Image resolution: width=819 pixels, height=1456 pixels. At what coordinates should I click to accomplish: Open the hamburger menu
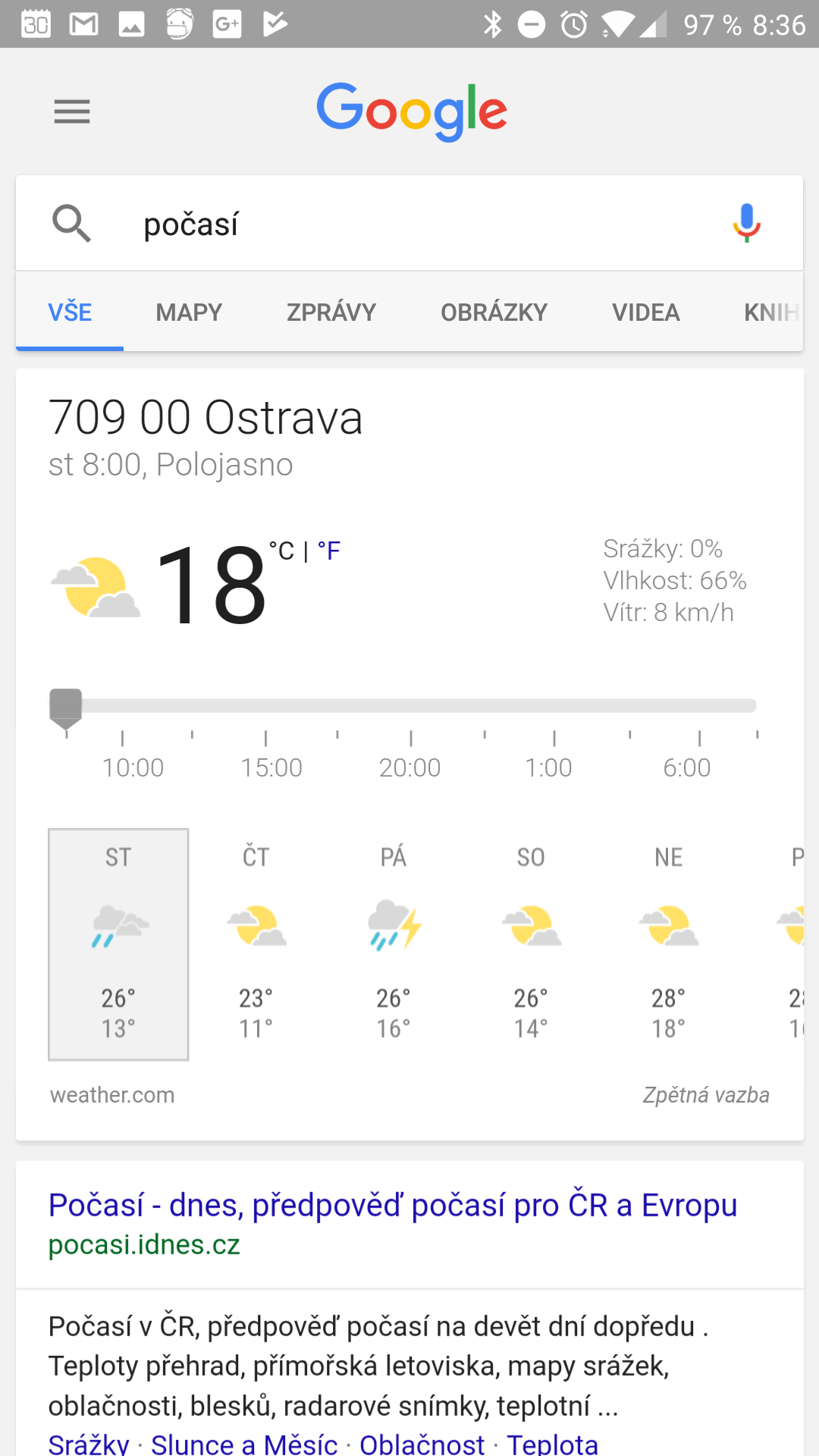click(72, 111)
